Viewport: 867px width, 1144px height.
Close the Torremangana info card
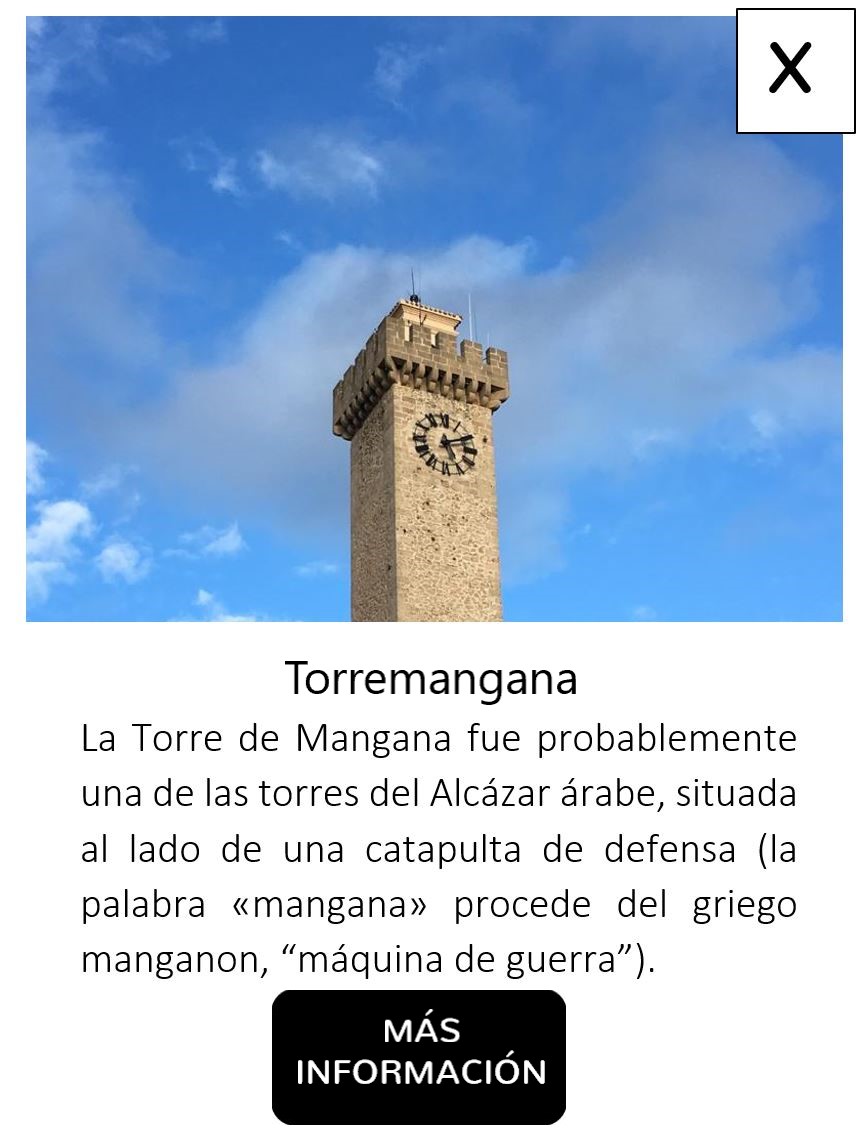pyautogui.click(x=795, y=70)
